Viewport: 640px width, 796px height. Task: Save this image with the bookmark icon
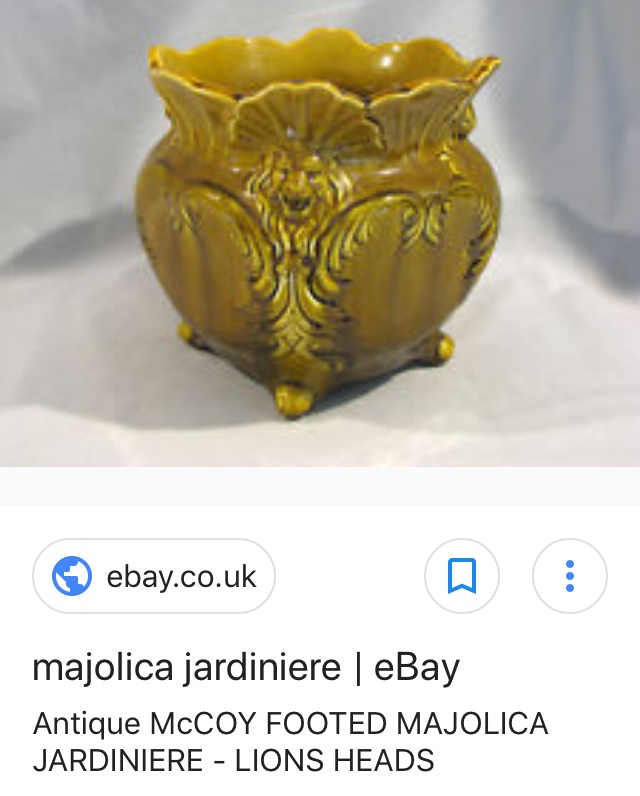[x=462, y=576]
